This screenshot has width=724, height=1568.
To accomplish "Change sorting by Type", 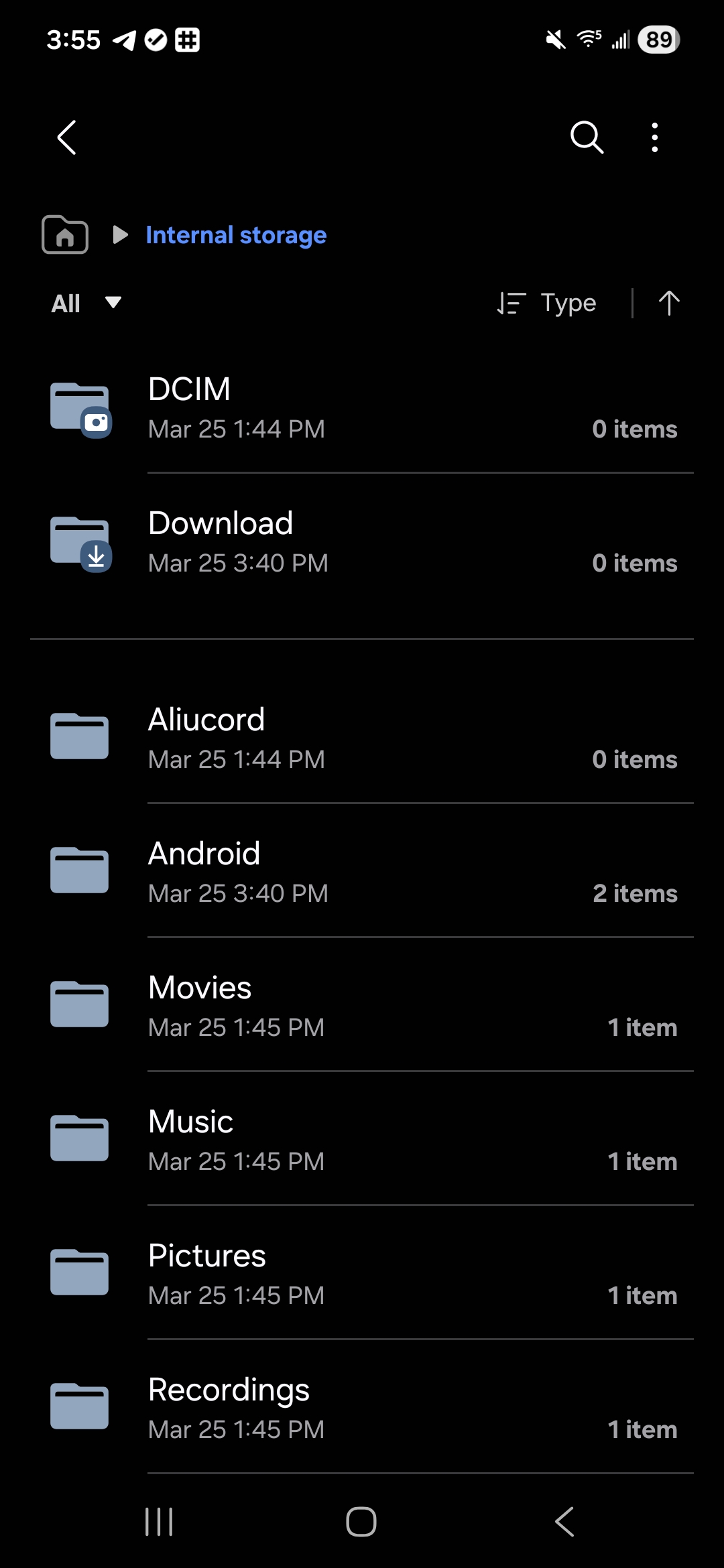I will [x=547, y=304].
